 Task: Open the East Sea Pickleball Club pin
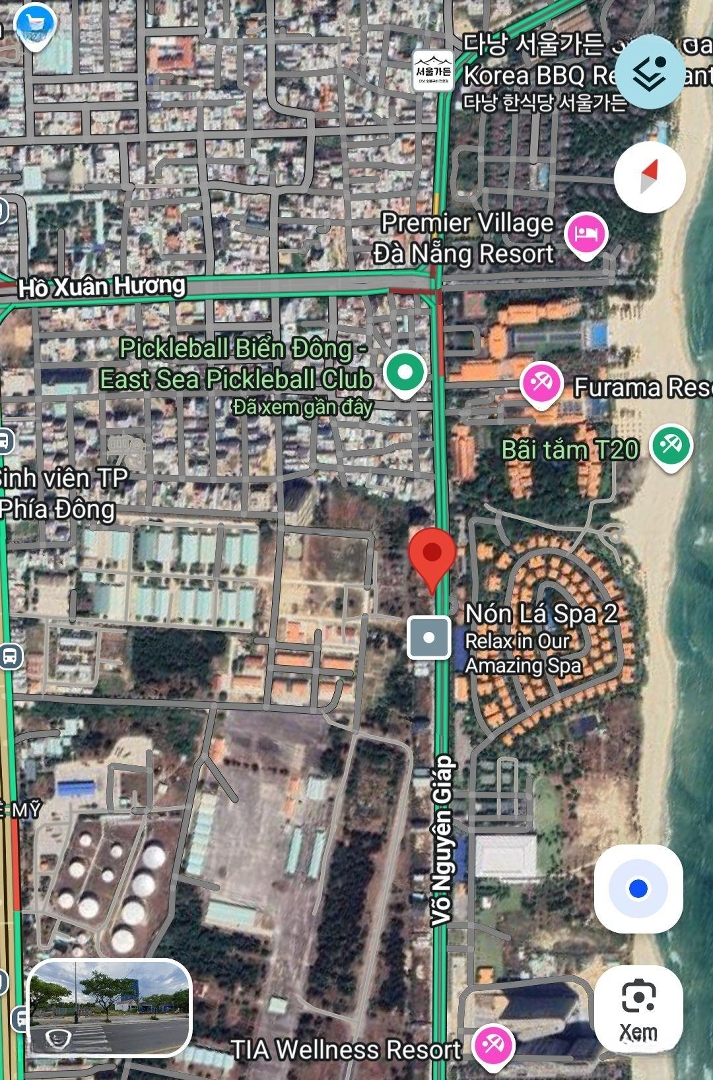click(405, 374)
